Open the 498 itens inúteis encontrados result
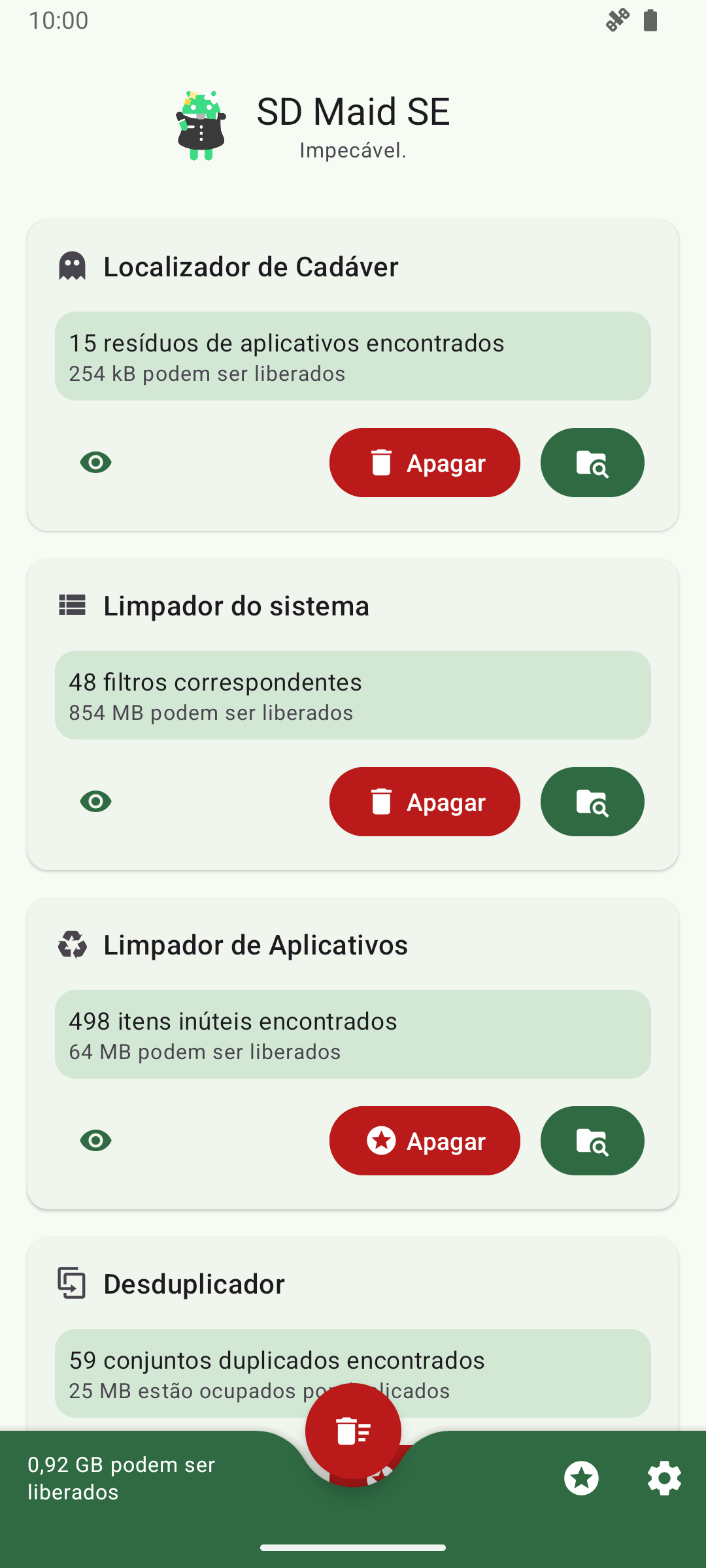The height and width of the screenshot is (1568, 706). pyautogui.click(x=353, y=1034)
